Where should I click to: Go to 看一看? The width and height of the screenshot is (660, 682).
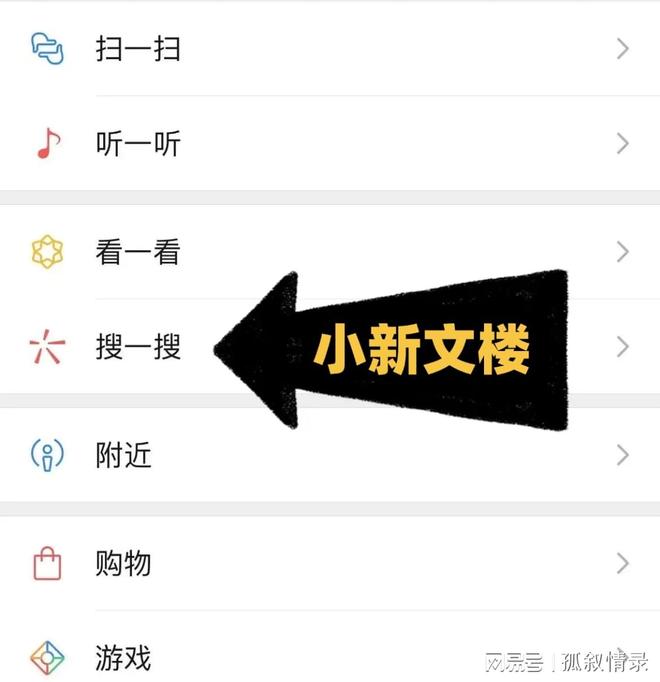[x=138, y=253]
